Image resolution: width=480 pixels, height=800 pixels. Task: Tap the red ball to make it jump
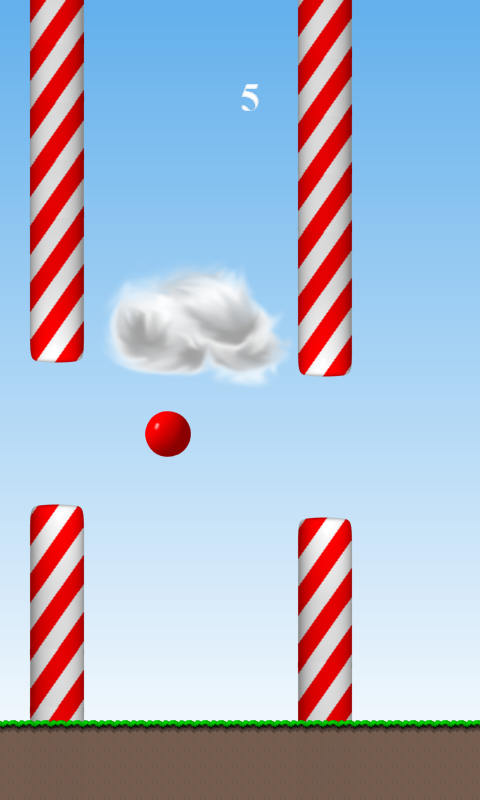point(168,434)
